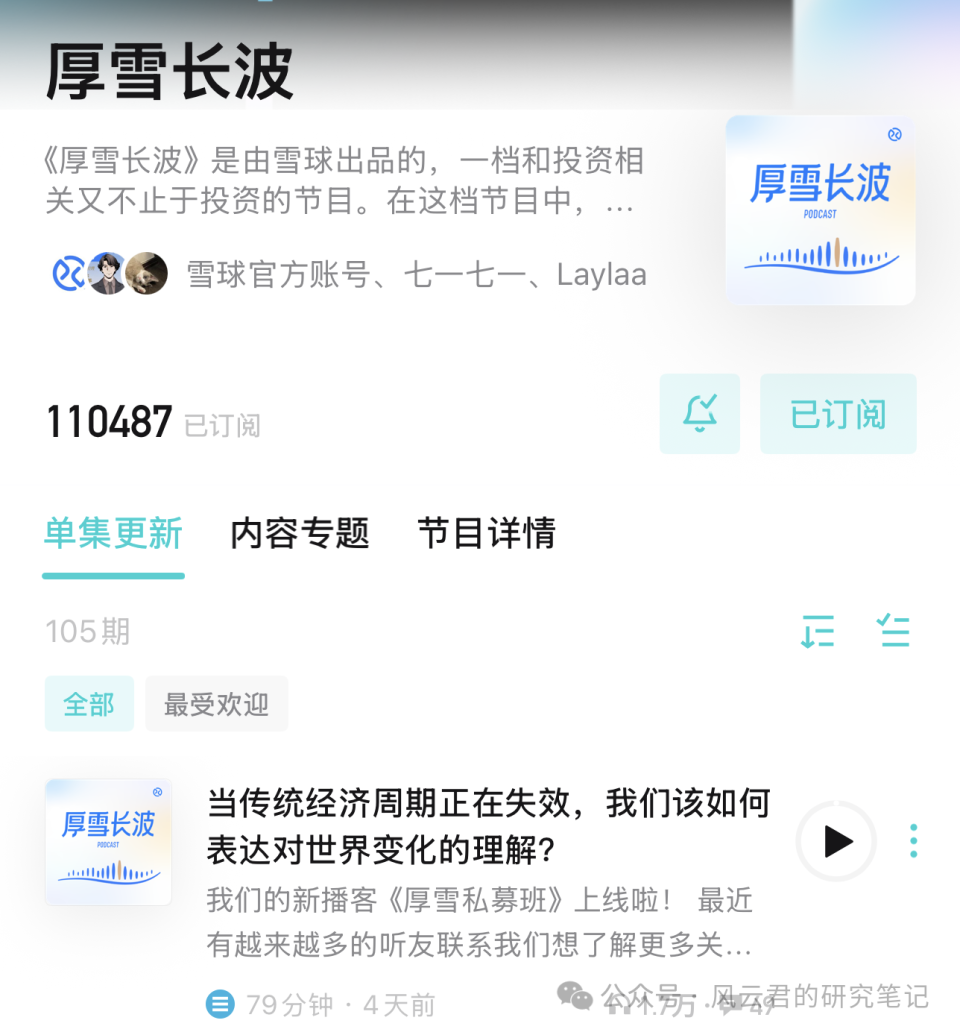
Task: Open the 节目详情 tab
Action: (484, 534)
